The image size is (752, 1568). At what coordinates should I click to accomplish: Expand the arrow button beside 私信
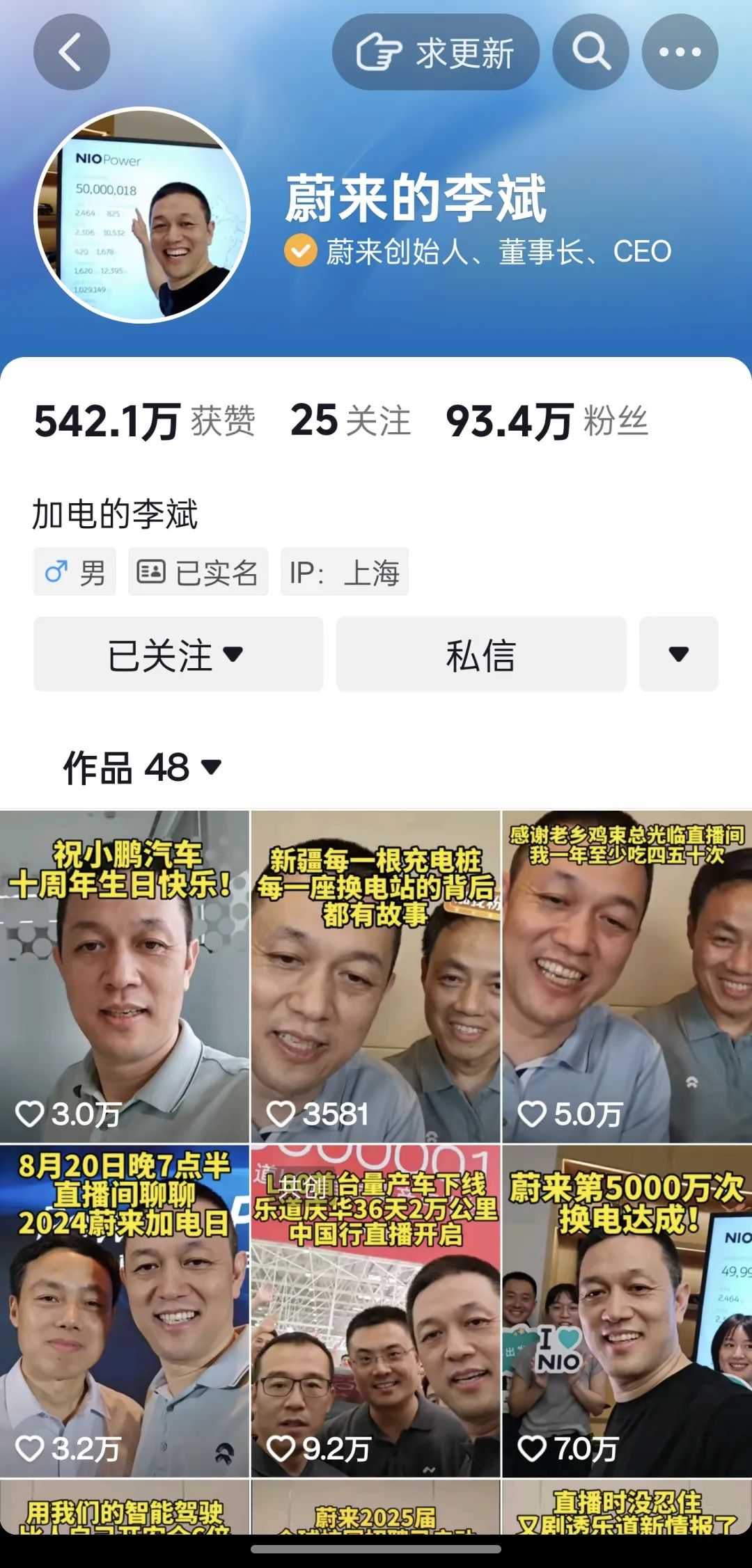[x=678, y=654]
